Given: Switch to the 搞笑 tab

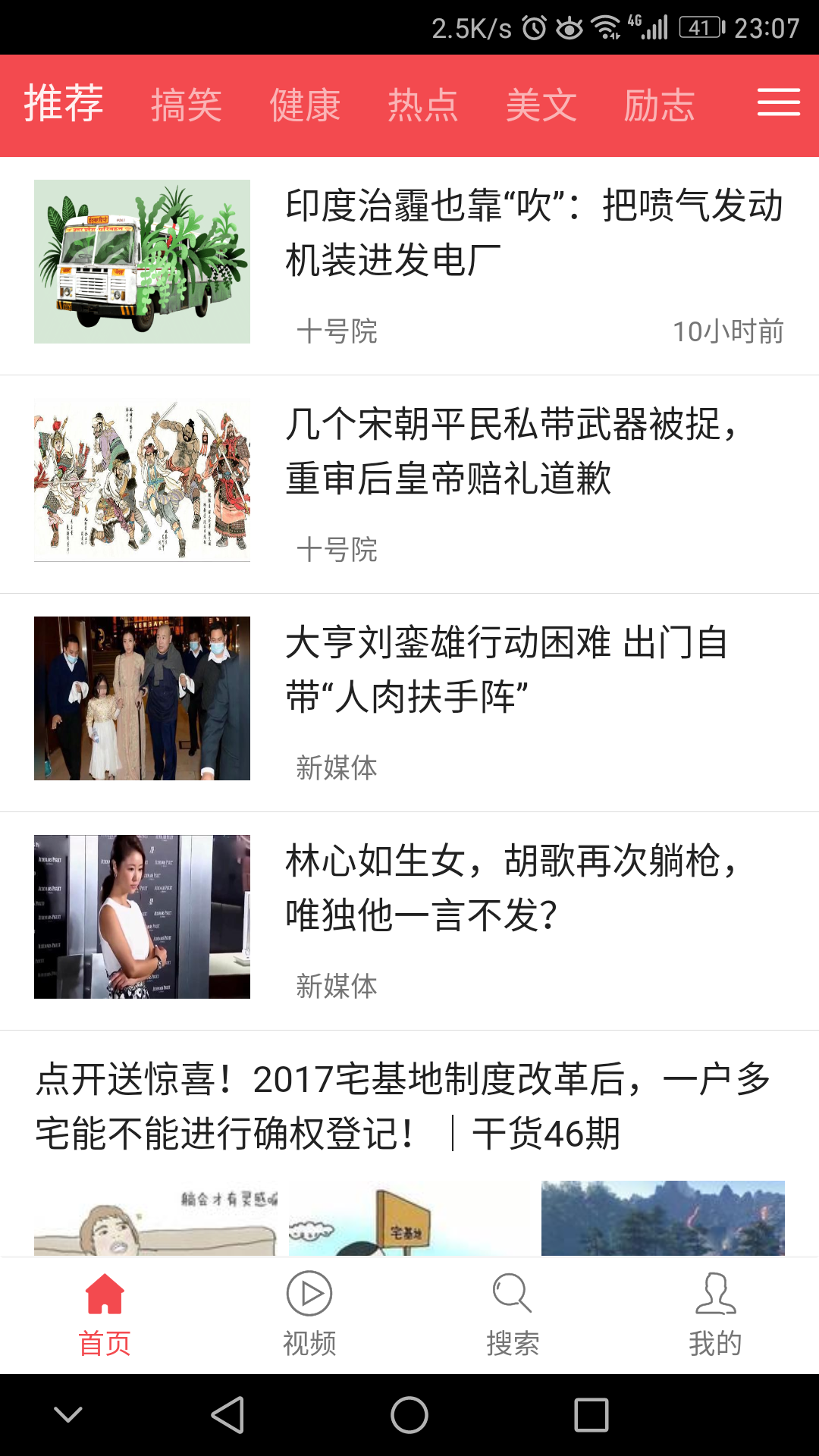Looking at the screenshot, I should (x=186, y=105).
